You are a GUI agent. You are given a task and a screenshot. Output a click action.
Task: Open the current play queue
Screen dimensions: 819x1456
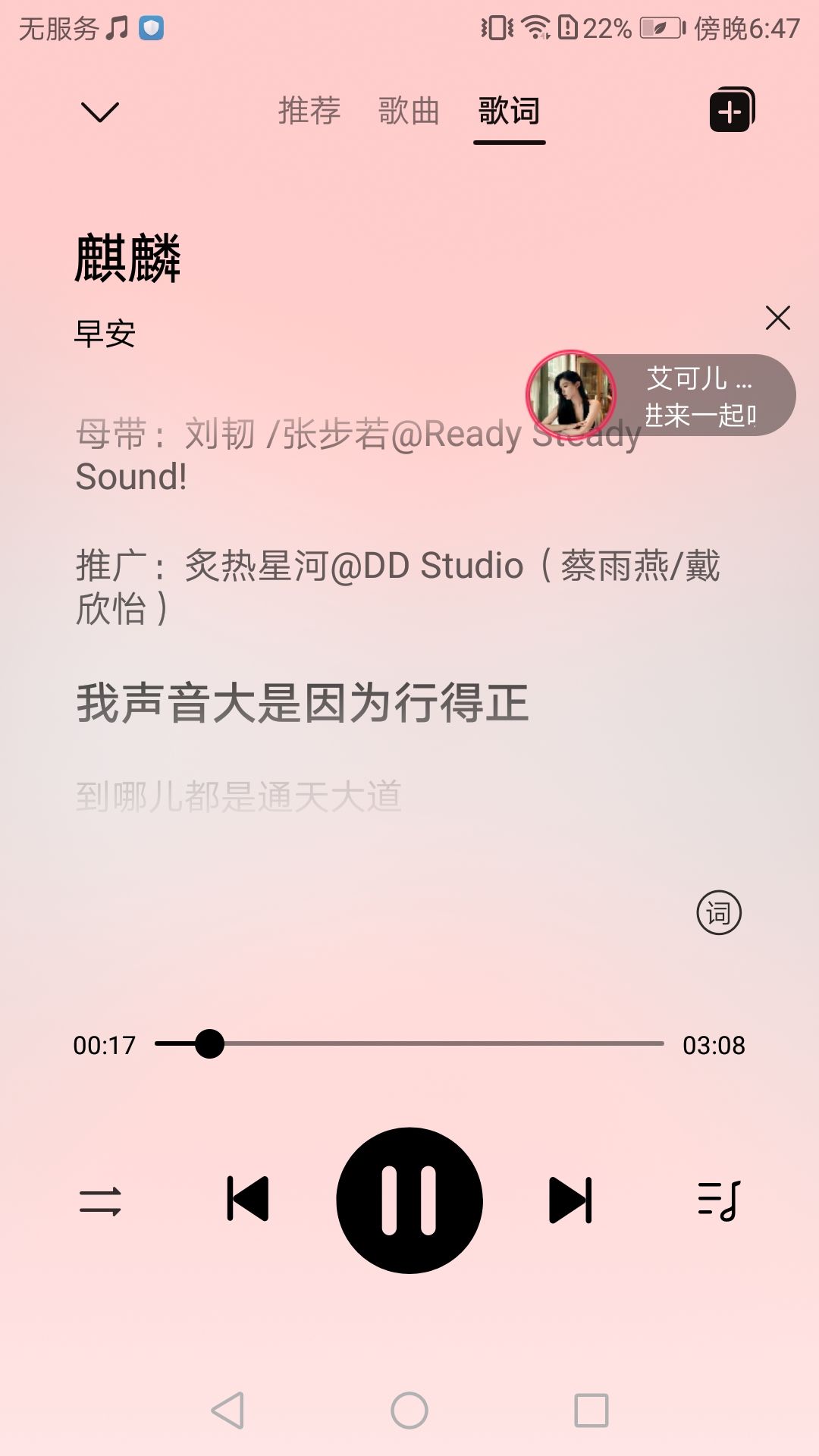click(718, 1200)
